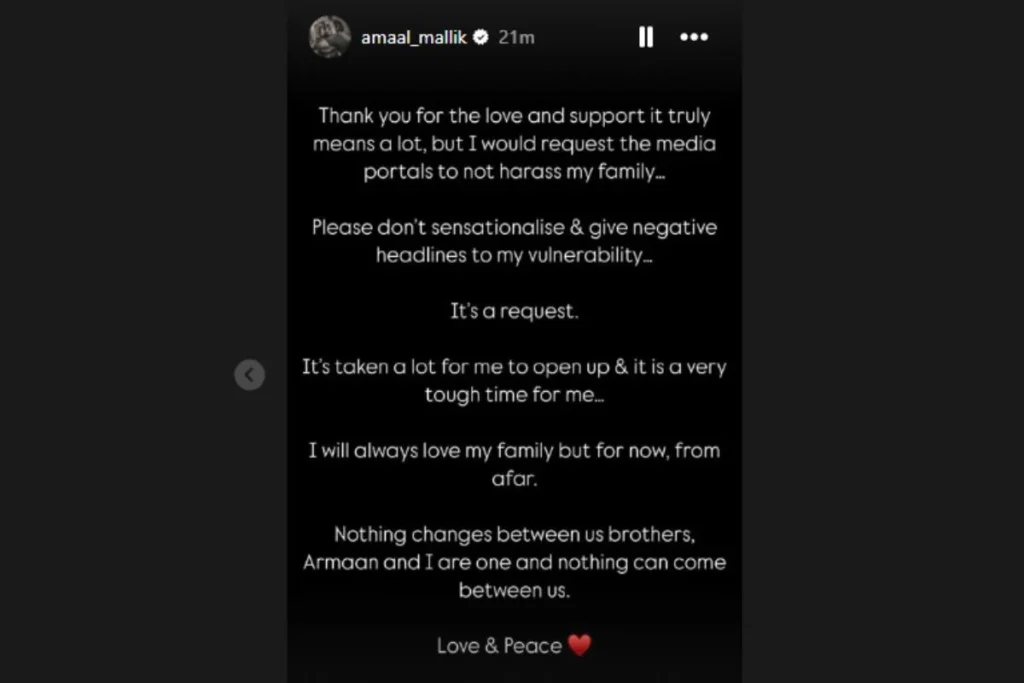This screenshot has width=1024, height=683.
Task: Open the three-dot more options menu
Action: 694,37
